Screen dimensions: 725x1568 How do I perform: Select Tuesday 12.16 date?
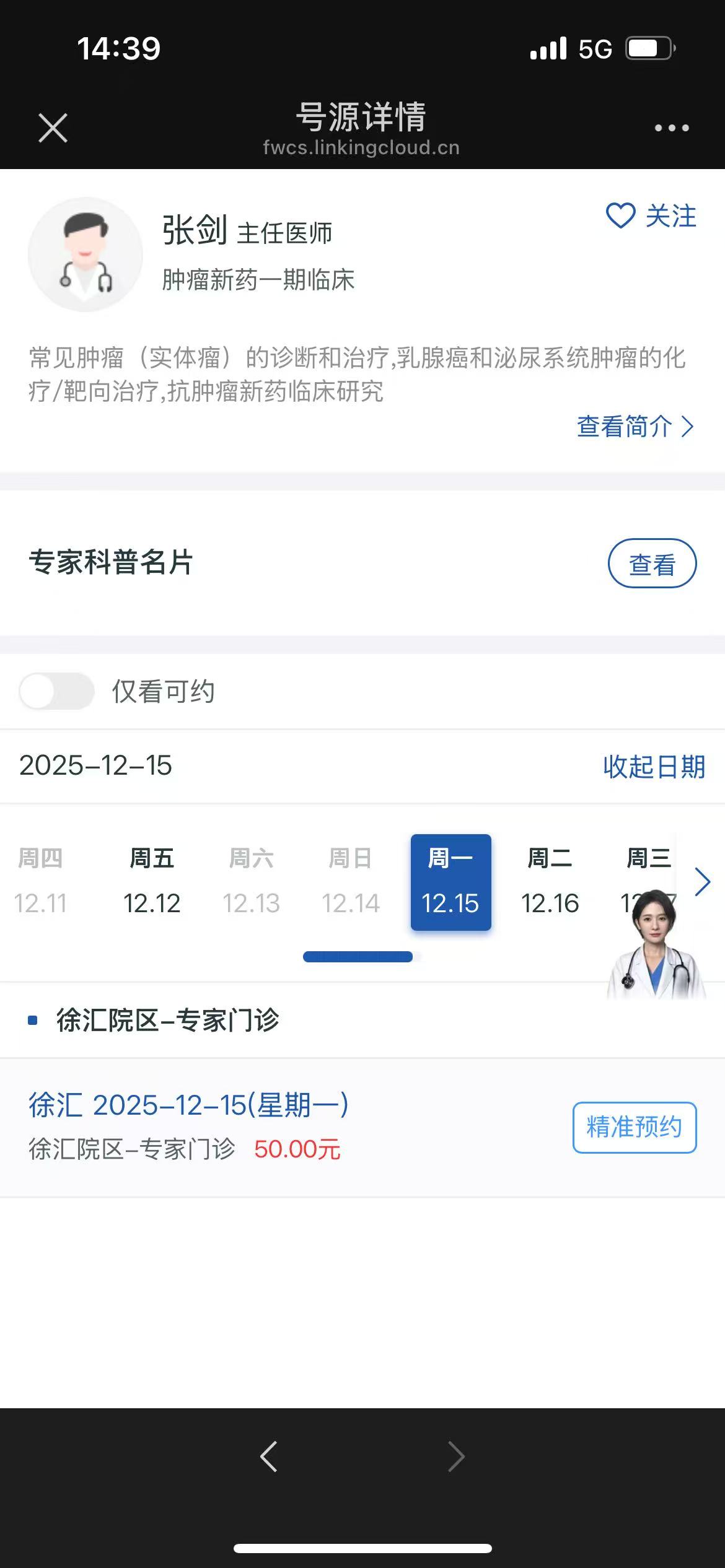(550, 882)
